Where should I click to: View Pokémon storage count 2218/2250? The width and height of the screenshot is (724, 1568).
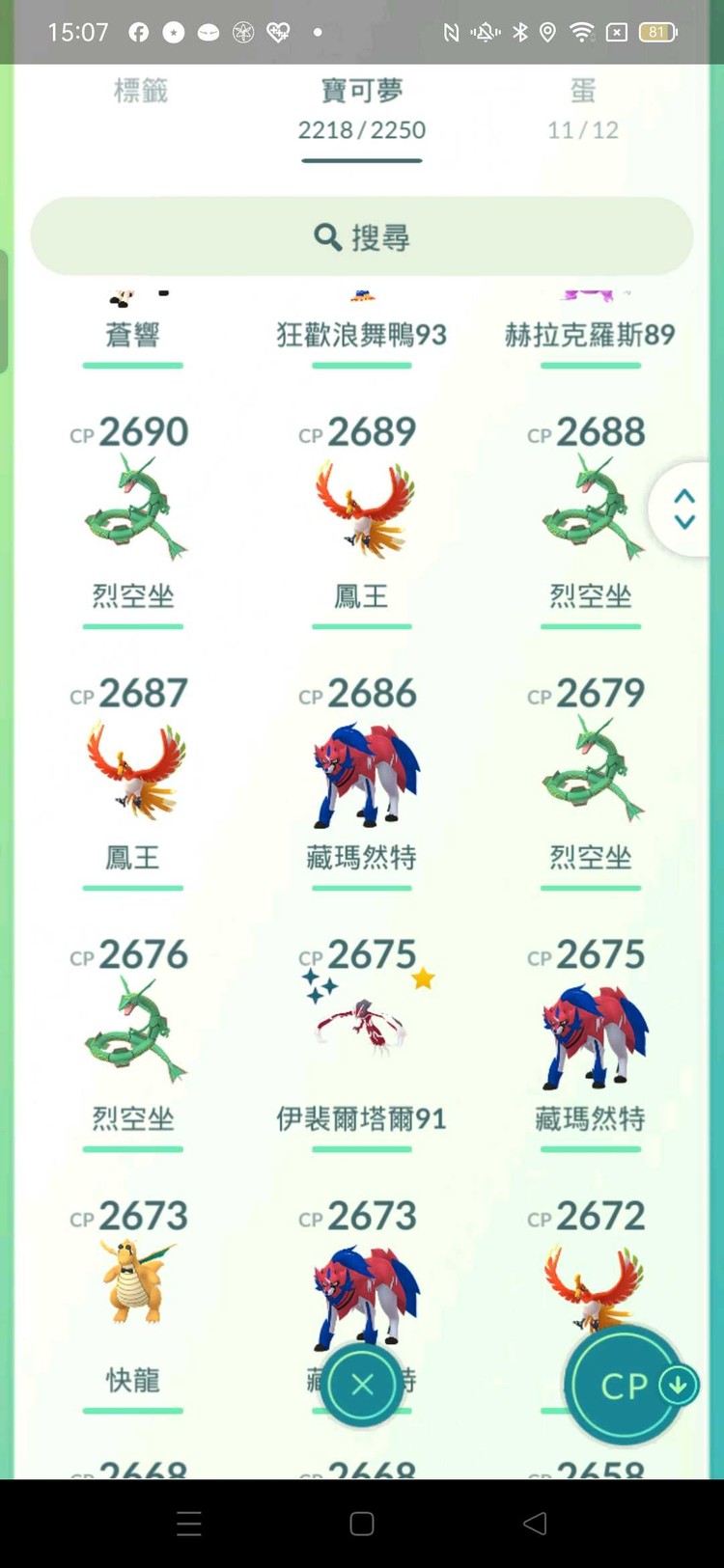coord(362,131)
